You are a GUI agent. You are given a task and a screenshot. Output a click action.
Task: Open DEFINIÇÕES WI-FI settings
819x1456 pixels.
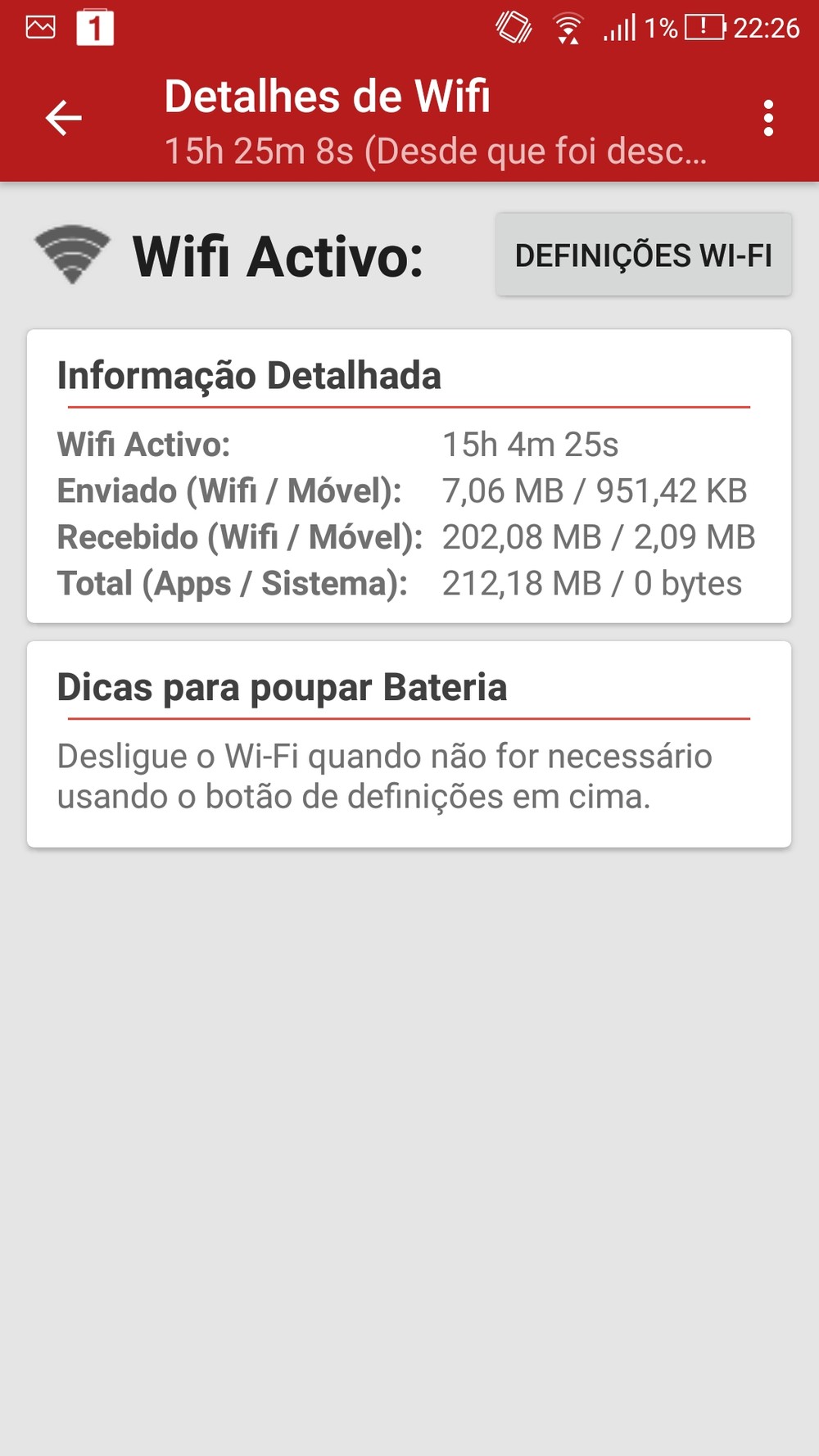(643, 255)
